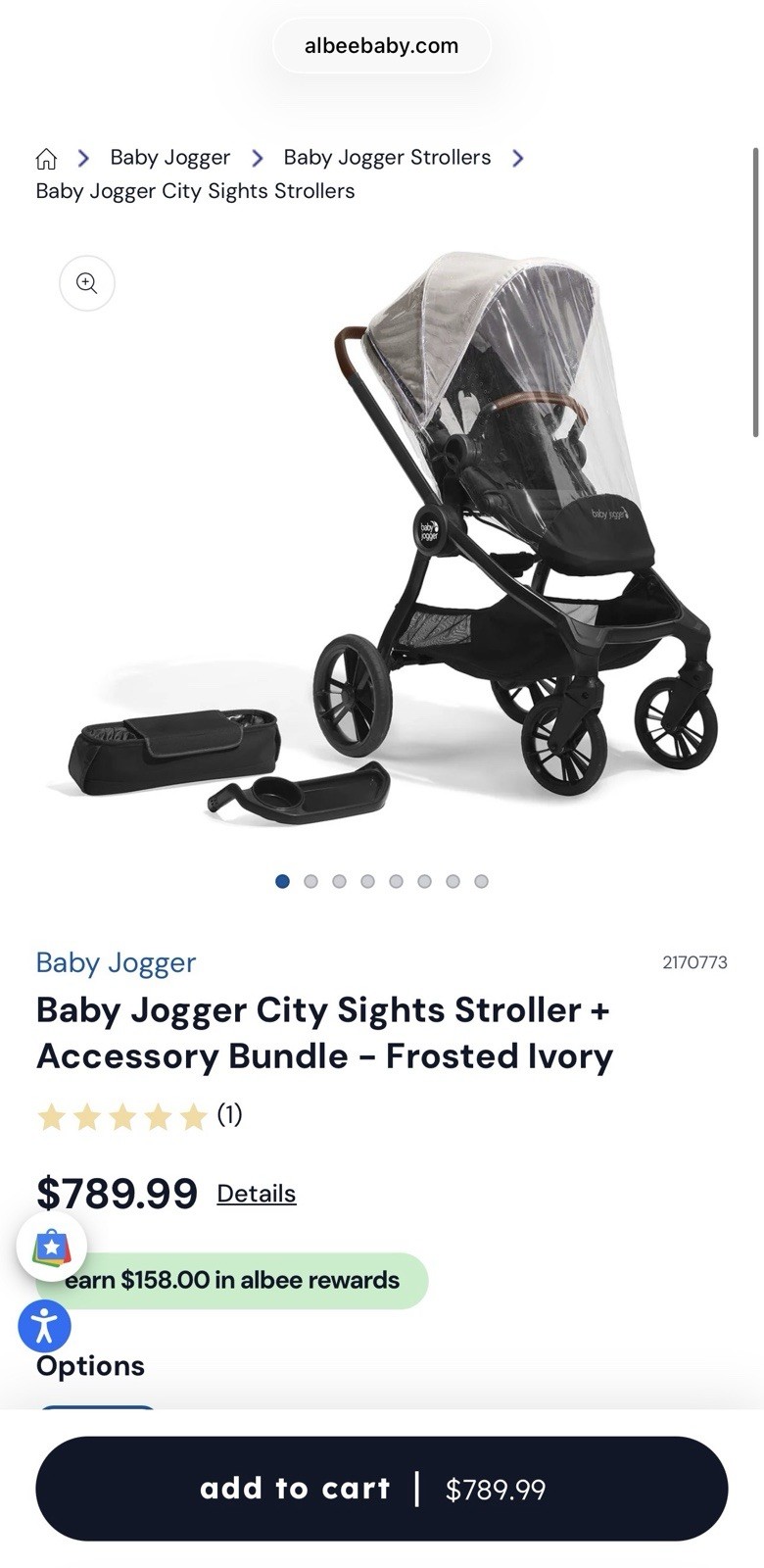This screenshot has width=764, height=1568.
Task: View the five-star review rating
Action: [x=122, y=1116]
